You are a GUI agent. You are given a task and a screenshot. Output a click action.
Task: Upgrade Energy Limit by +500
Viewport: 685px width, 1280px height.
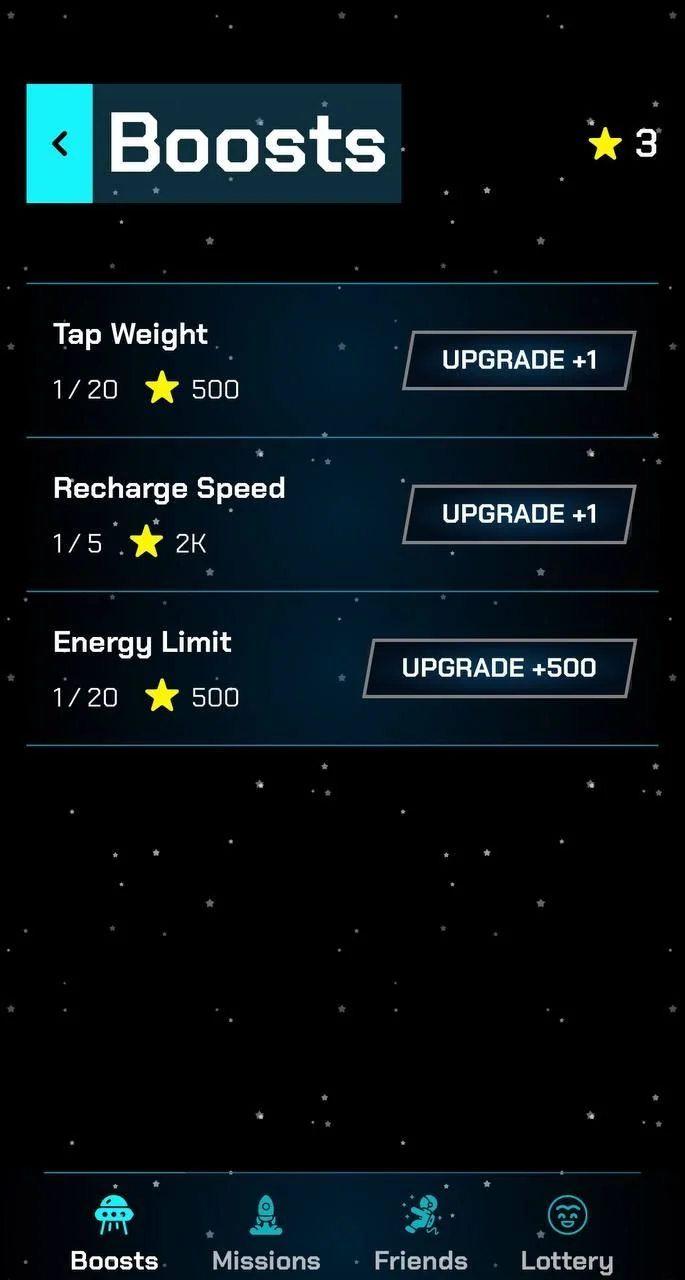[499, 668]
